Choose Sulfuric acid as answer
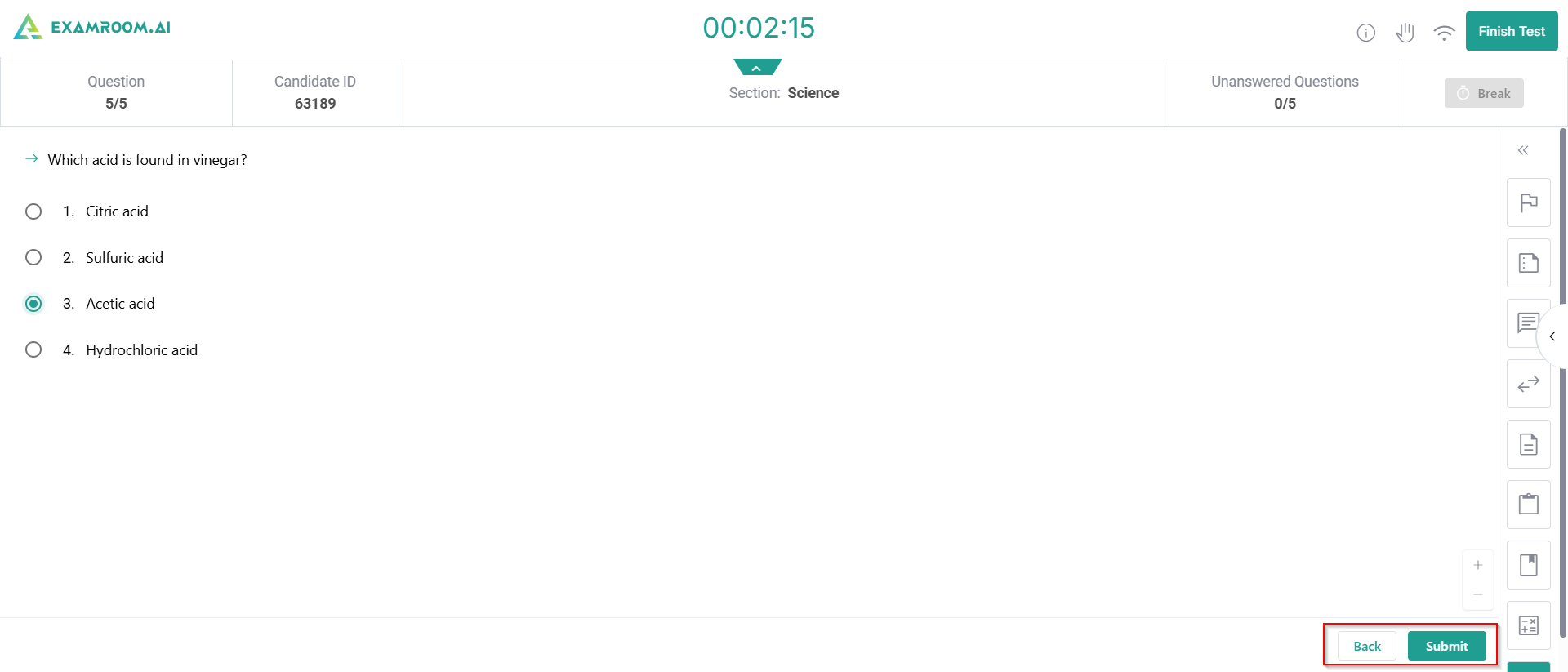The height and width of the screenshot is (672, 1568). (33, 257)
